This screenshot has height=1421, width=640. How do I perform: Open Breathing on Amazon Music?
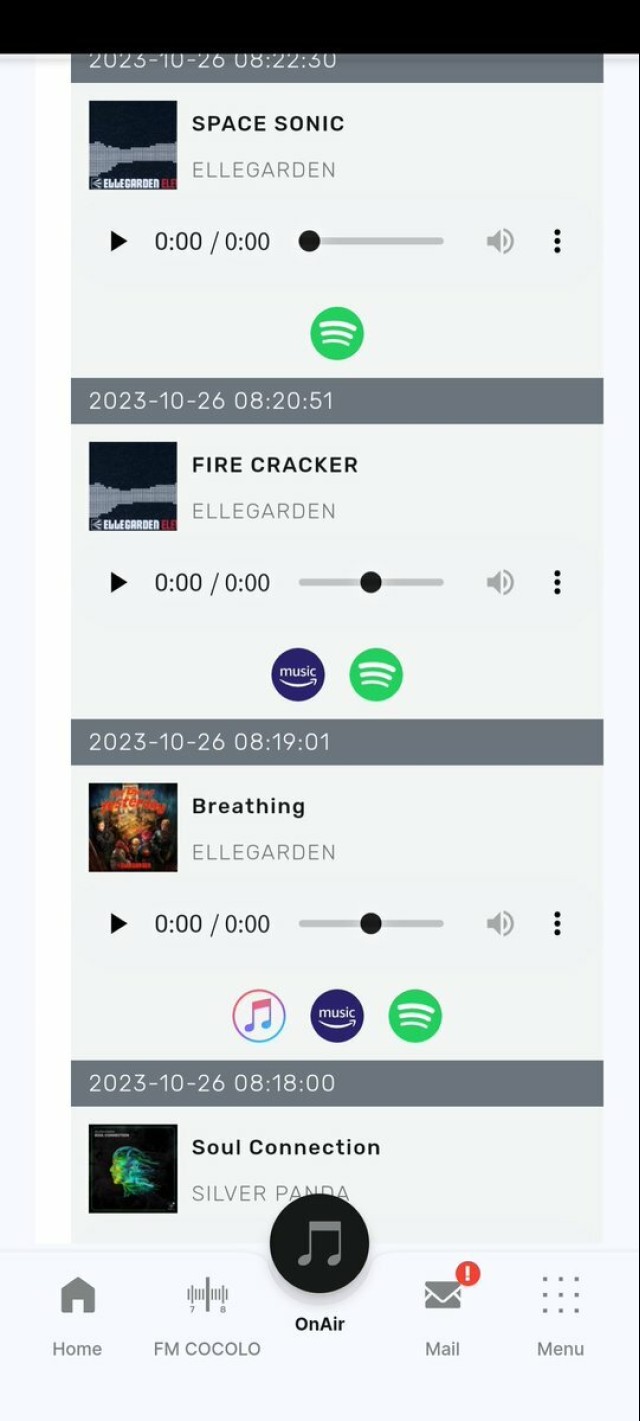pos(337,1016)
